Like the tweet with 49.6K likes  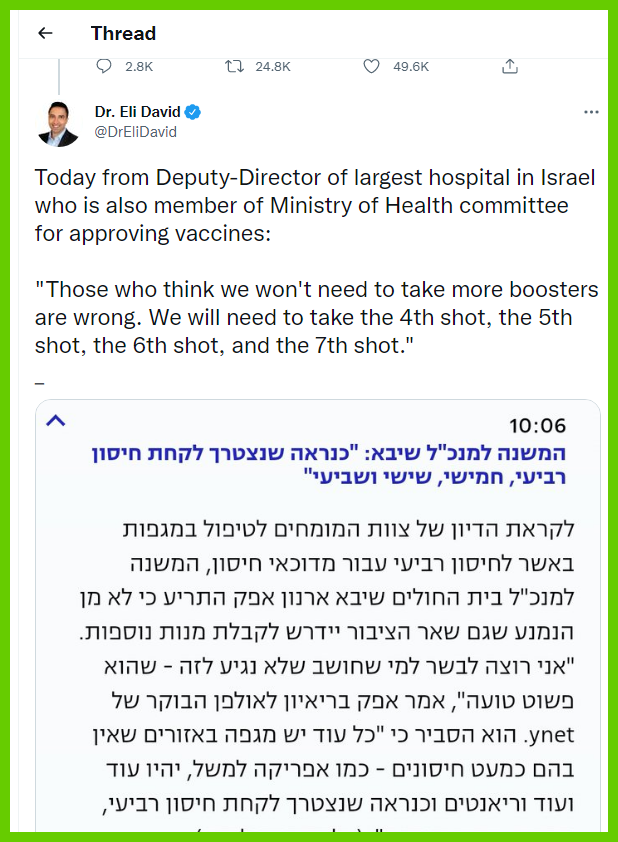tap(372, 66)
